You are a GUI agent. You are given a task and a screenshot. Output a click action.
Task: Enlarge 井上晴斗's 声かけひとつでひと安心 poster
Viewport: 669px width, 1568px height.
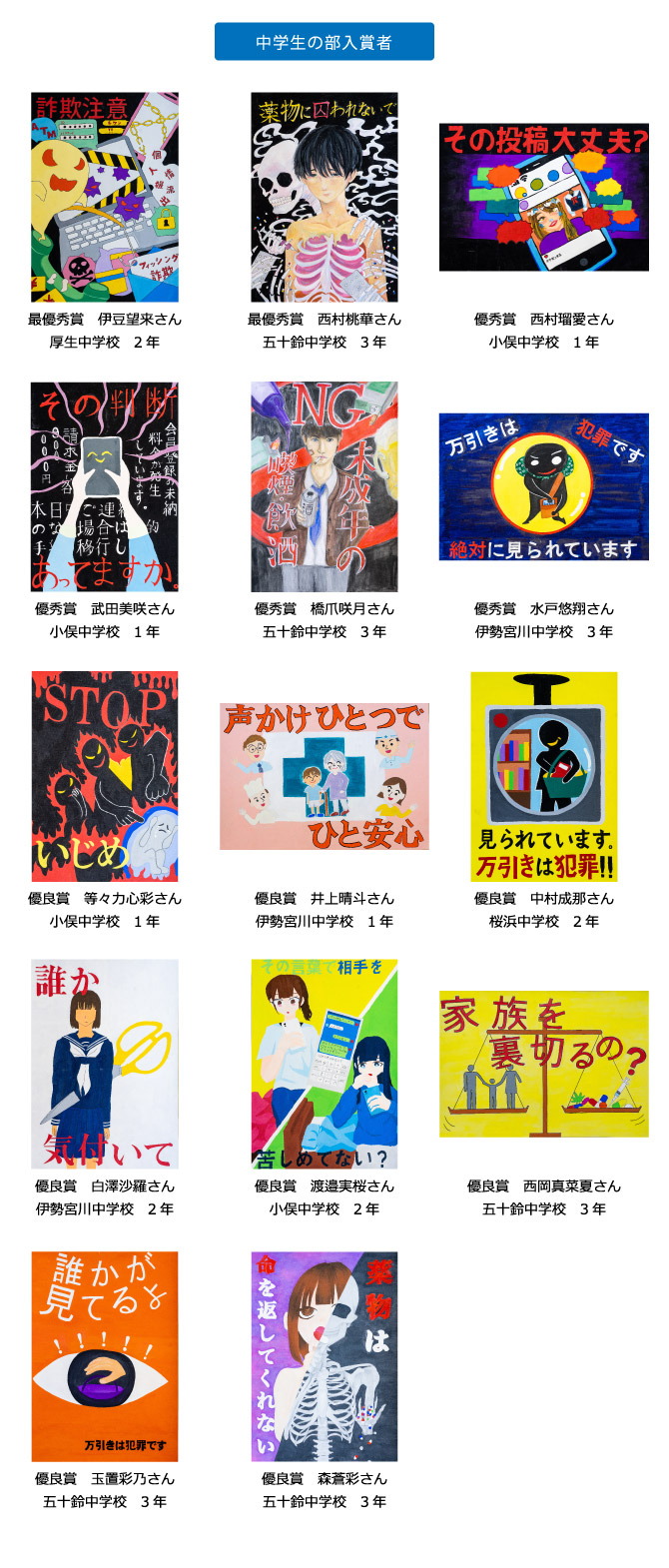click(325, 776)
